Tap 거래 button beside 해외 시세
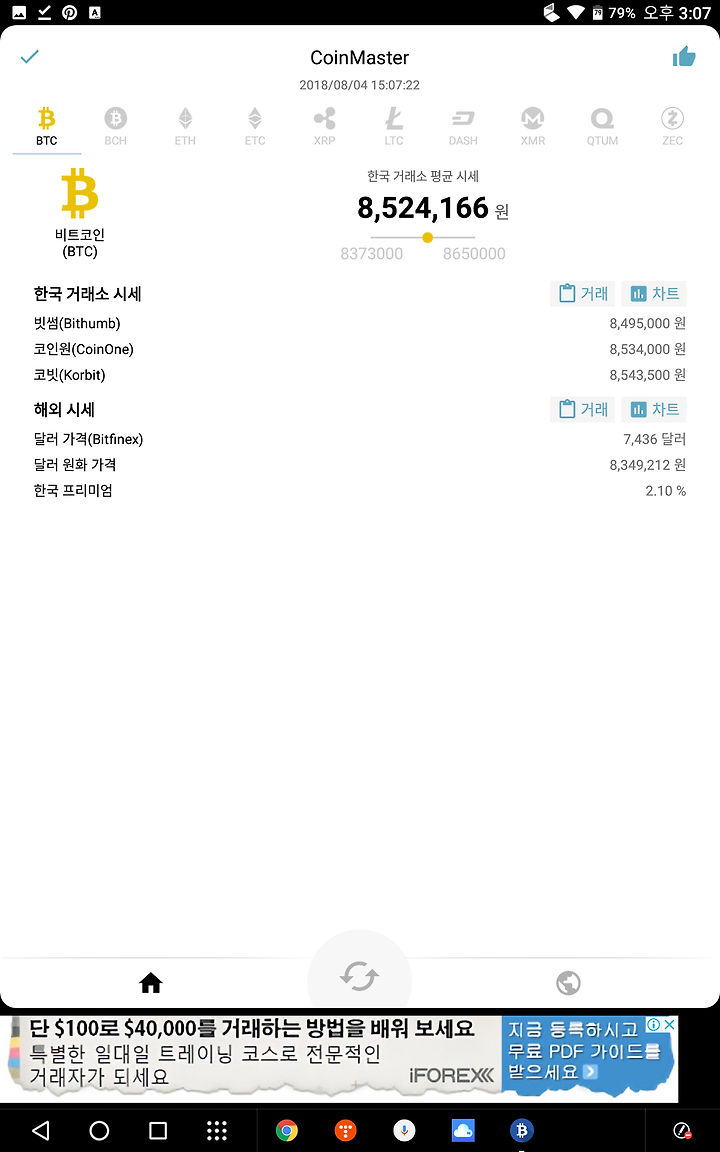This screenshot has height=1152, width=720. [x=583, y=409]
